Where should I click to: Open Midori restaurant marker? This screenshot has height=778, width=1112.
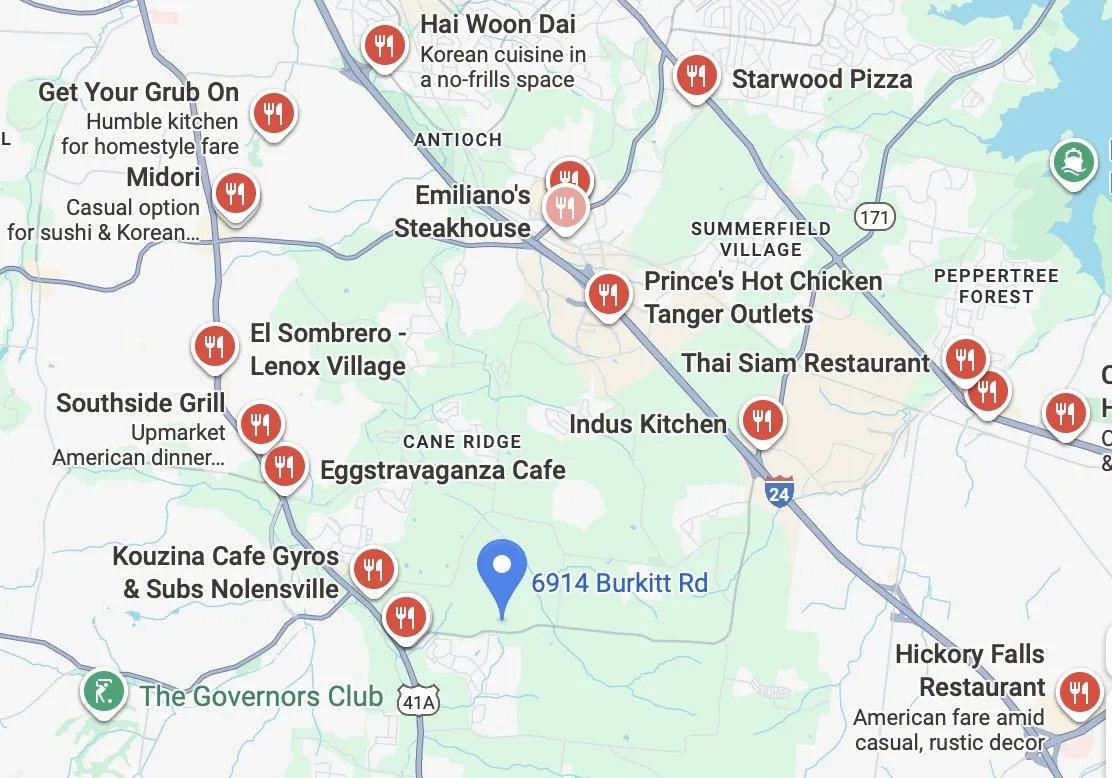[235, 194]
